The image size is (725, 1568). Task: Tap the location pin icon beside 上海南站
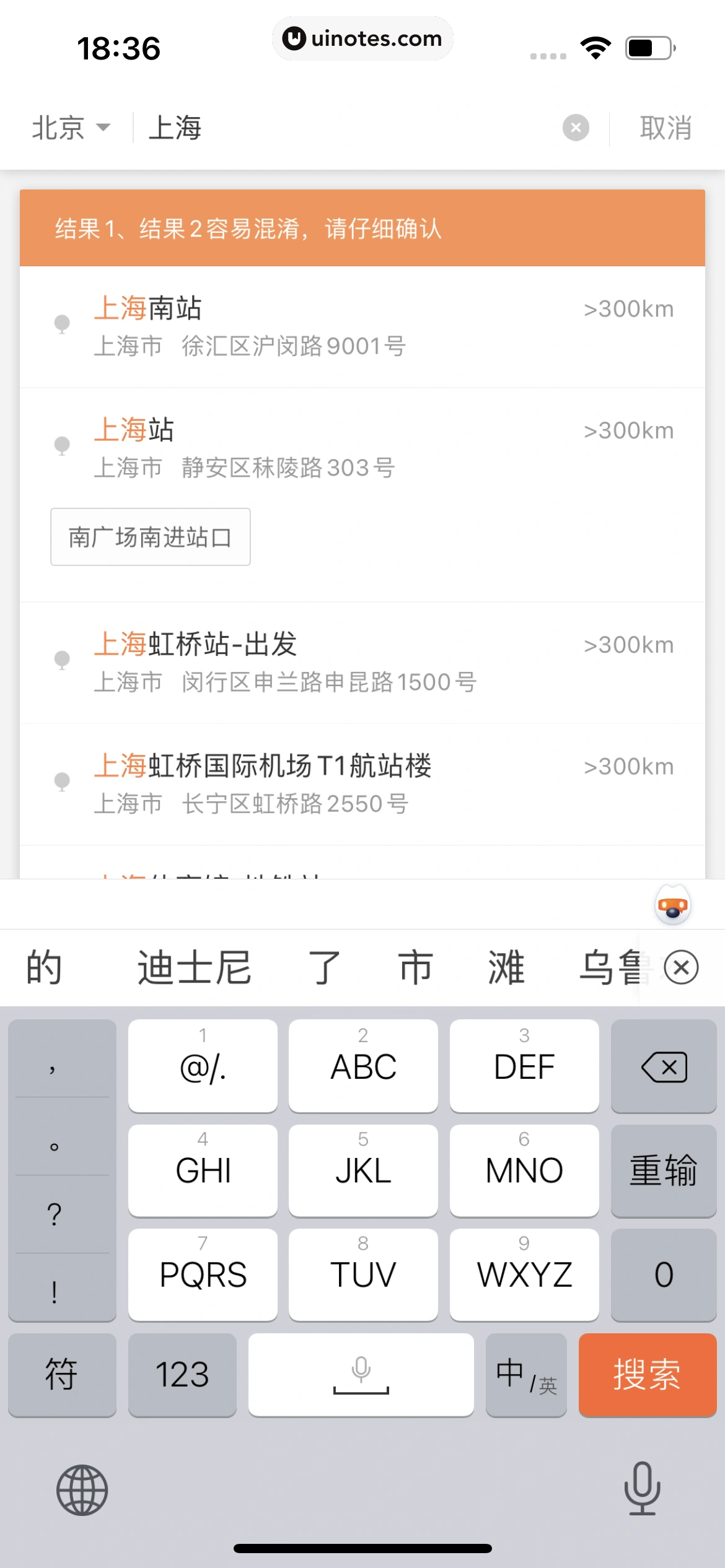pyautogui.click(x=62, y=322)
